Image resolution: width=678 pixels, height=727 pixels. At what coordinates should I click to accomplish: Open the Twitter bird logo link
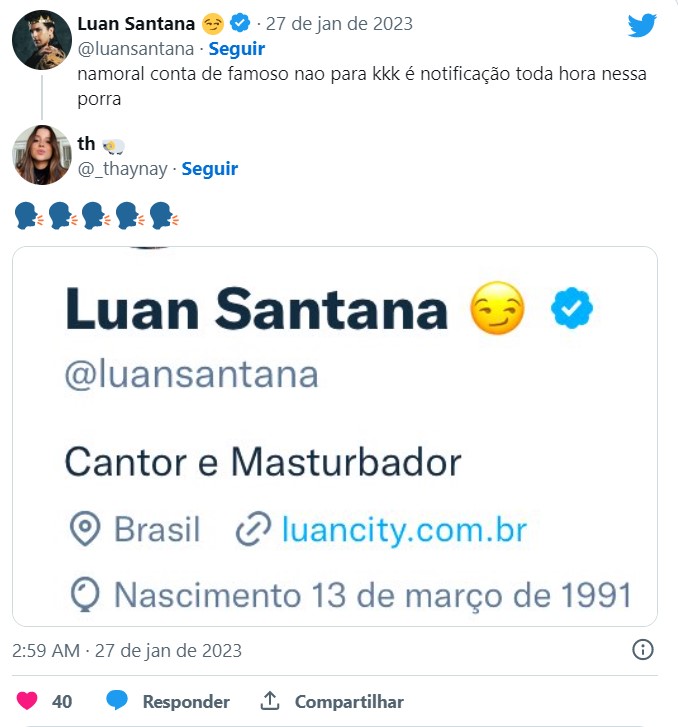coord(641,25)
